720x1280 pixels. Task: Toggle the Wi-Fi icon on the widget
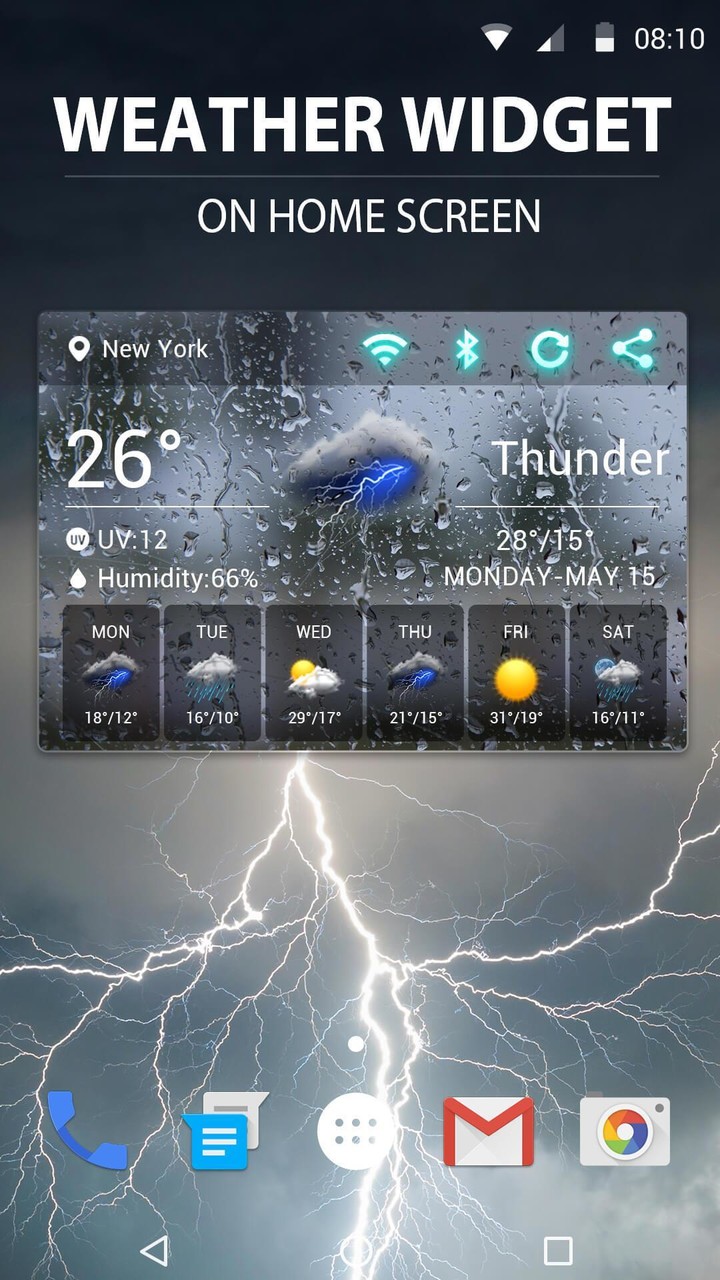point(387,348)
